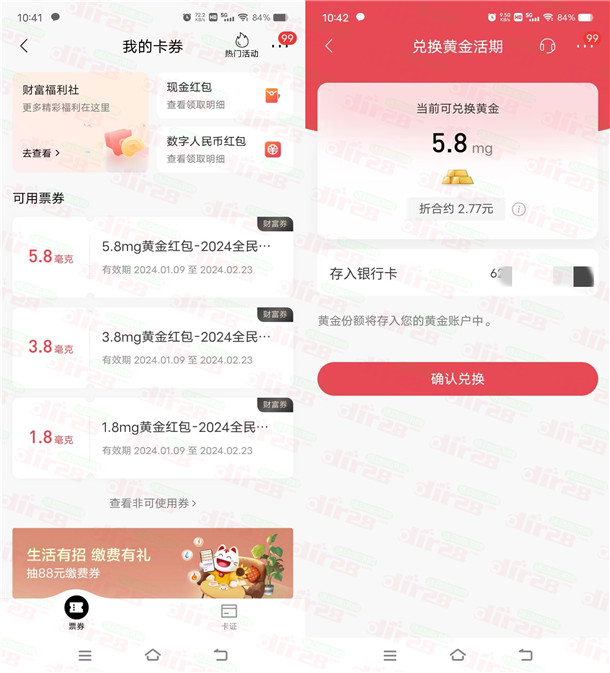Open 热门活动 hot activities
Screen dimensions: 610x673
click(x=241, y=45)
